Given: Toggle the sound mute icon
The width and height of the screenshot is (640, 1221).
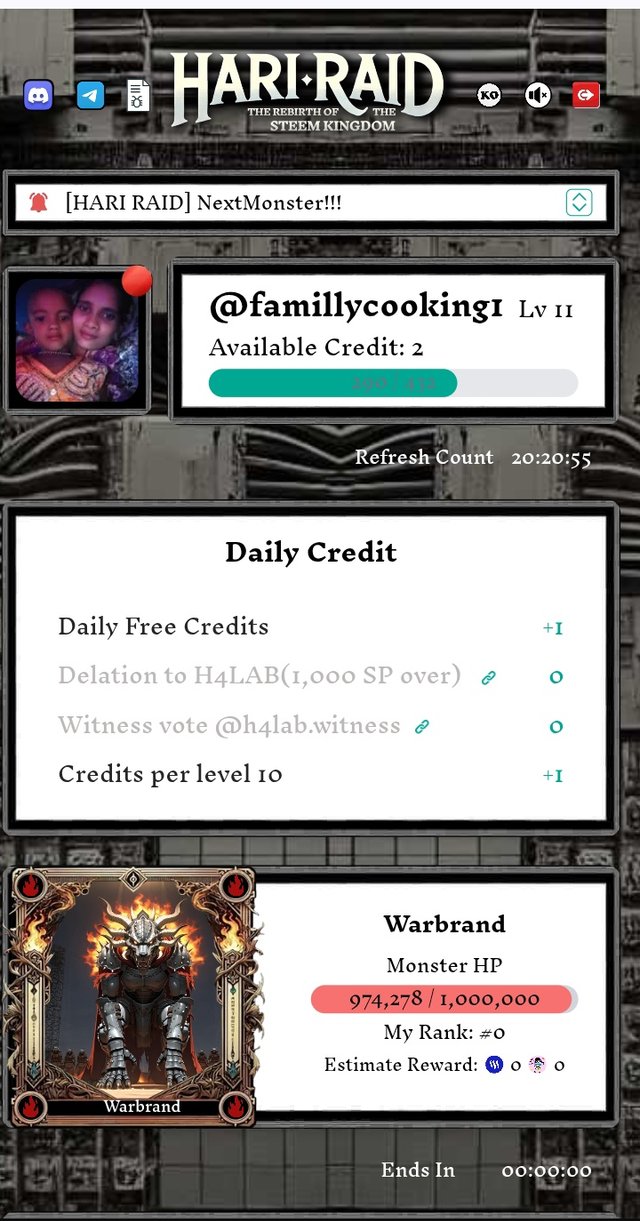Looking at the screenshot, I should 537,95.
